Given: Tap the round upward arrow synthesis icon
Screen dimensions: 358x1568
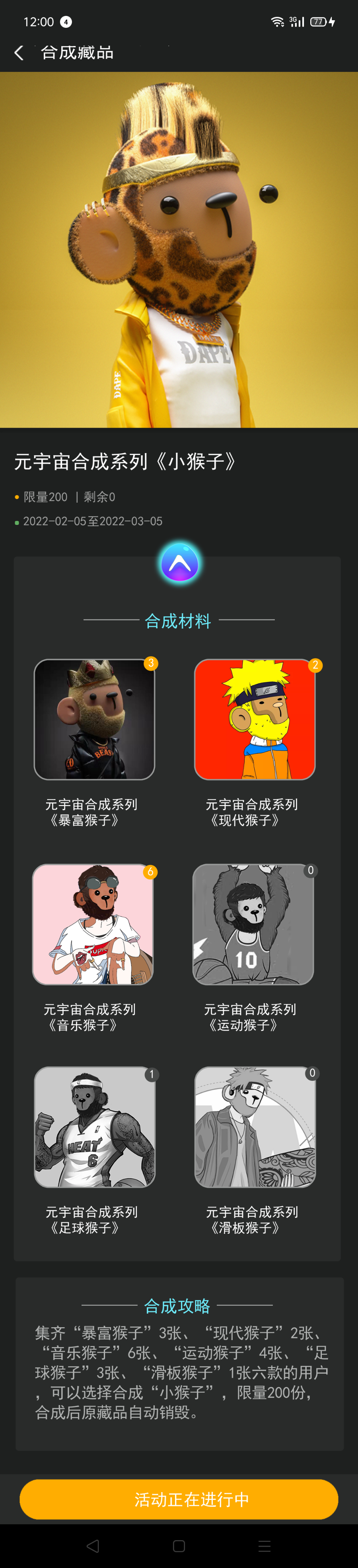Looking at the screenshot, I should coord(180,563).
